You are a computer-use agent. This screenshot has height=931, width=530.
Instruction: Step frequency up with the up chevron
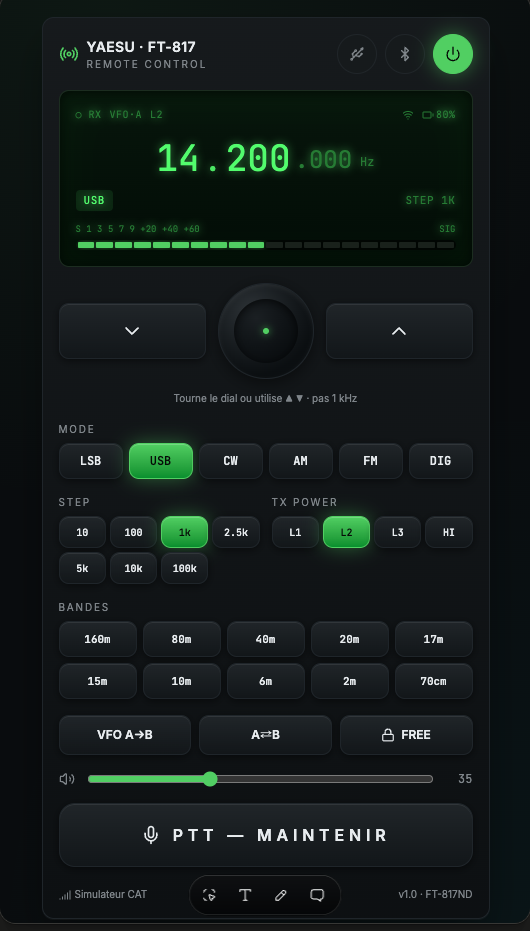coord(399,331)
